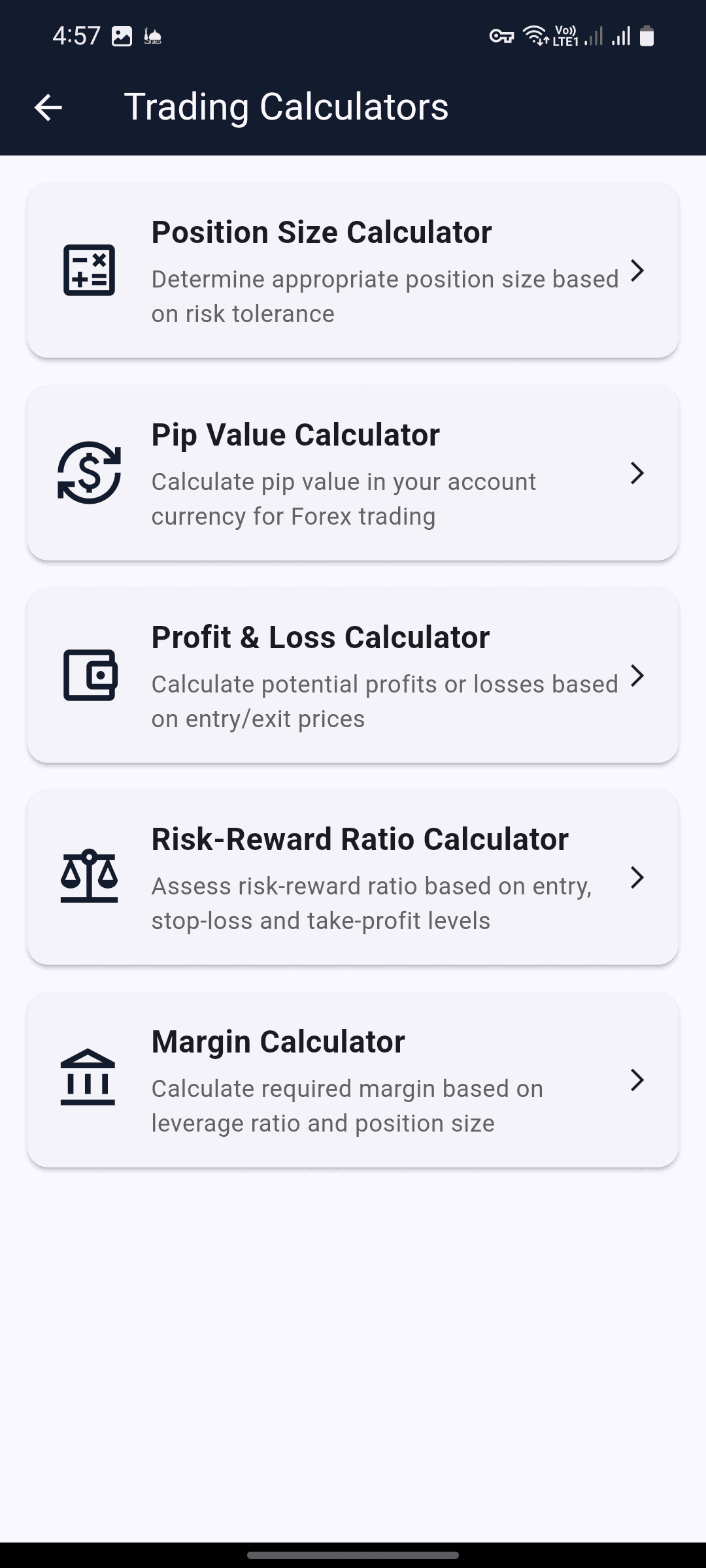Viewport: 706px width, 1568px height.
Task: Open the Position Size Calculator
Action: tap(353, 270)
